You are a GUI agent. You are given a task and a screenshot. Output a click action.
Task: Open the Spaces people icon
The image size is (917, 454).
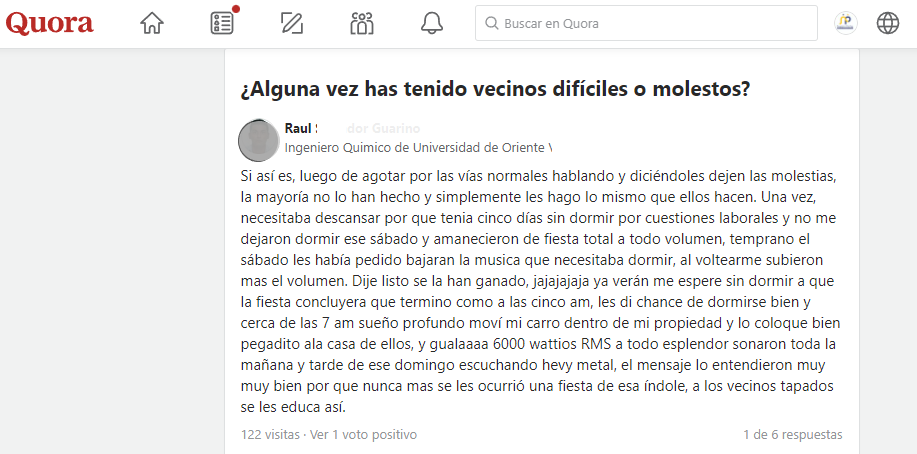pyautogui.click(x=362, y=23)
